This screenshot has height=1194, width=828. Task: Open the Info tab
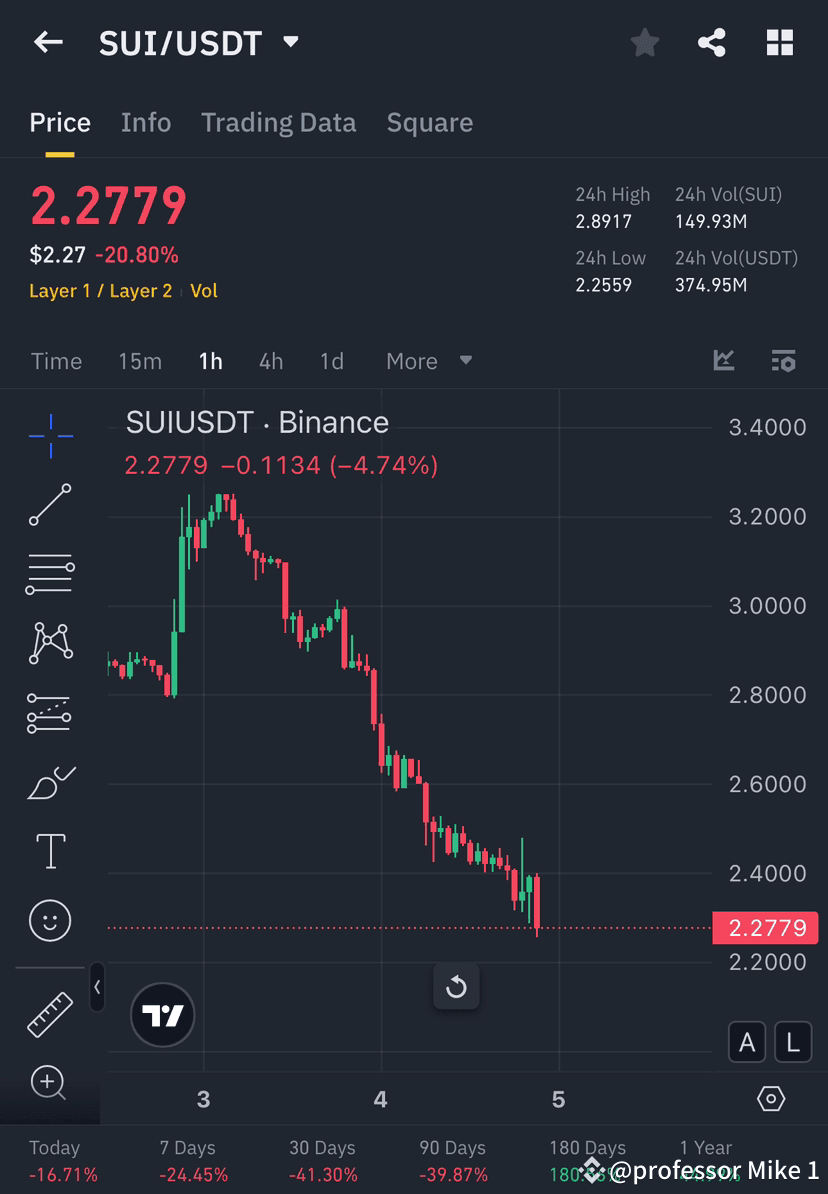coord(146,122)
